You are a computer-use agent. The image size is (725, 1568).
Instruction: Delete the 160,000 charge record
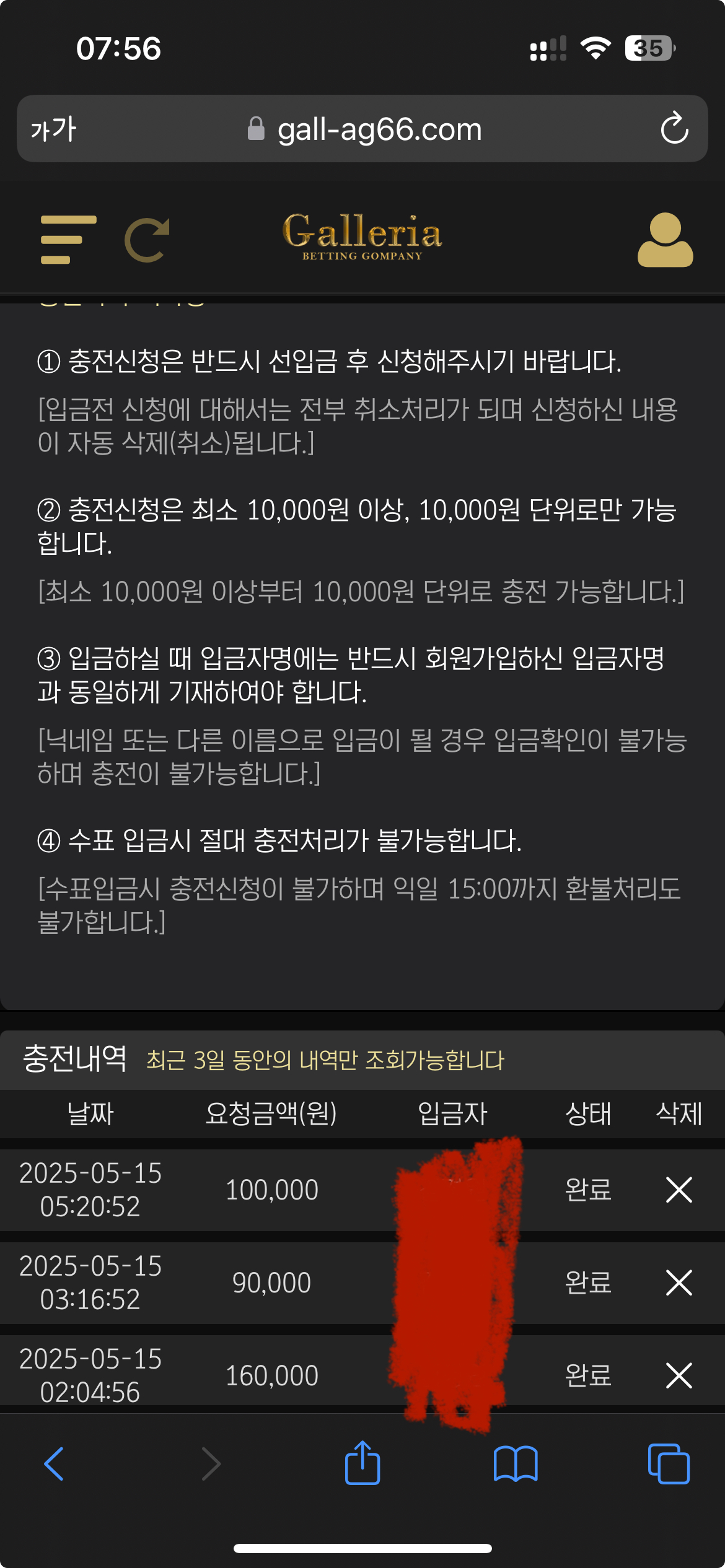tap(679, 1375)
